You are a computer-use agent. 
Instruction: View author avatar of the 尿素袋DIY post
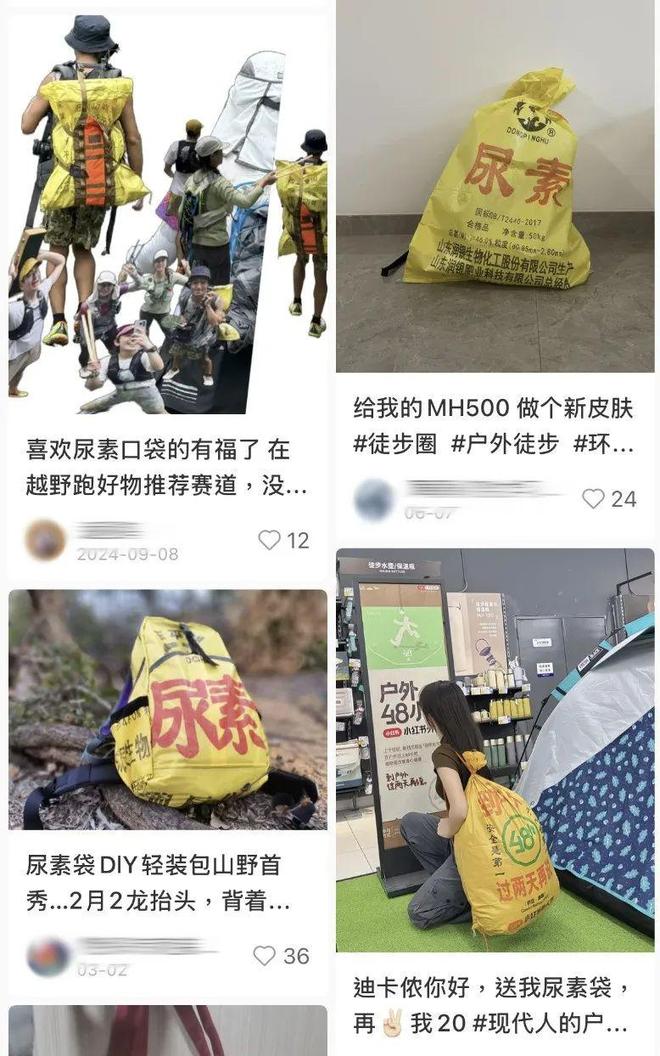point(48,956)
